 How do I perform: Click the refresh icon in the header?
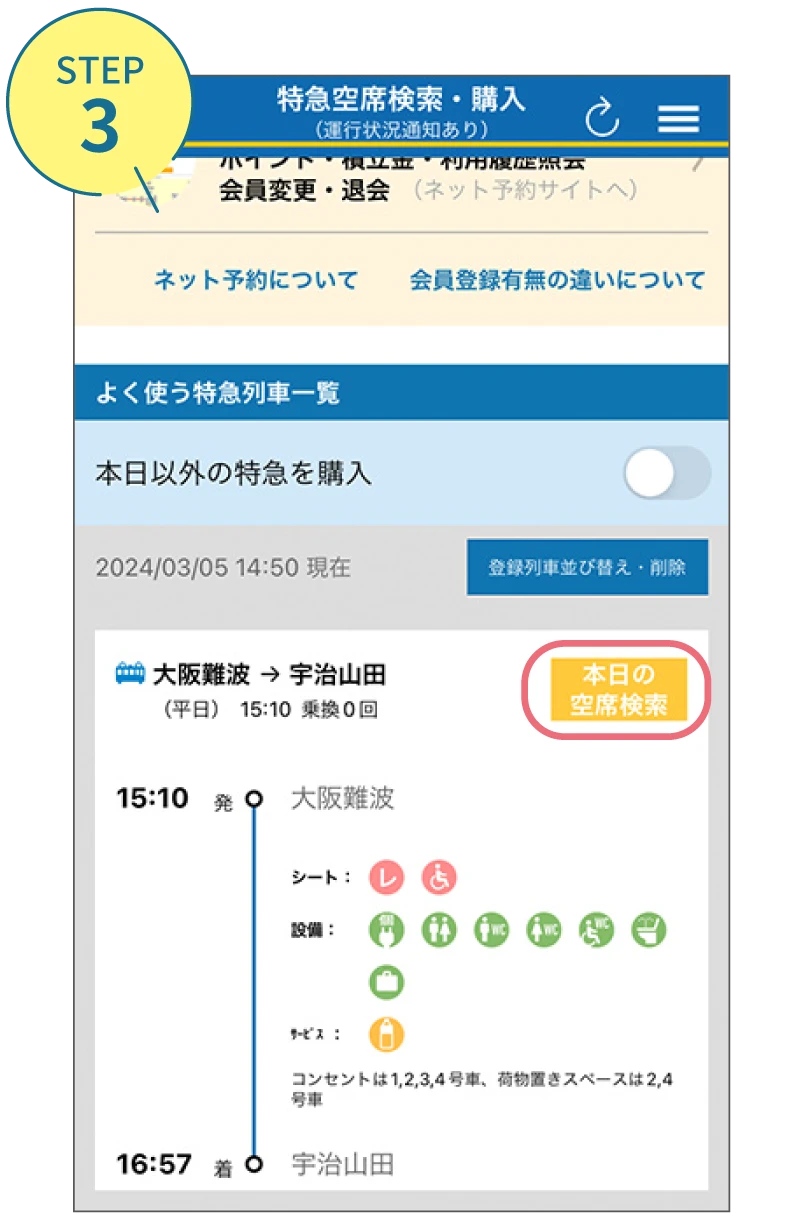[x=601, y=116]
